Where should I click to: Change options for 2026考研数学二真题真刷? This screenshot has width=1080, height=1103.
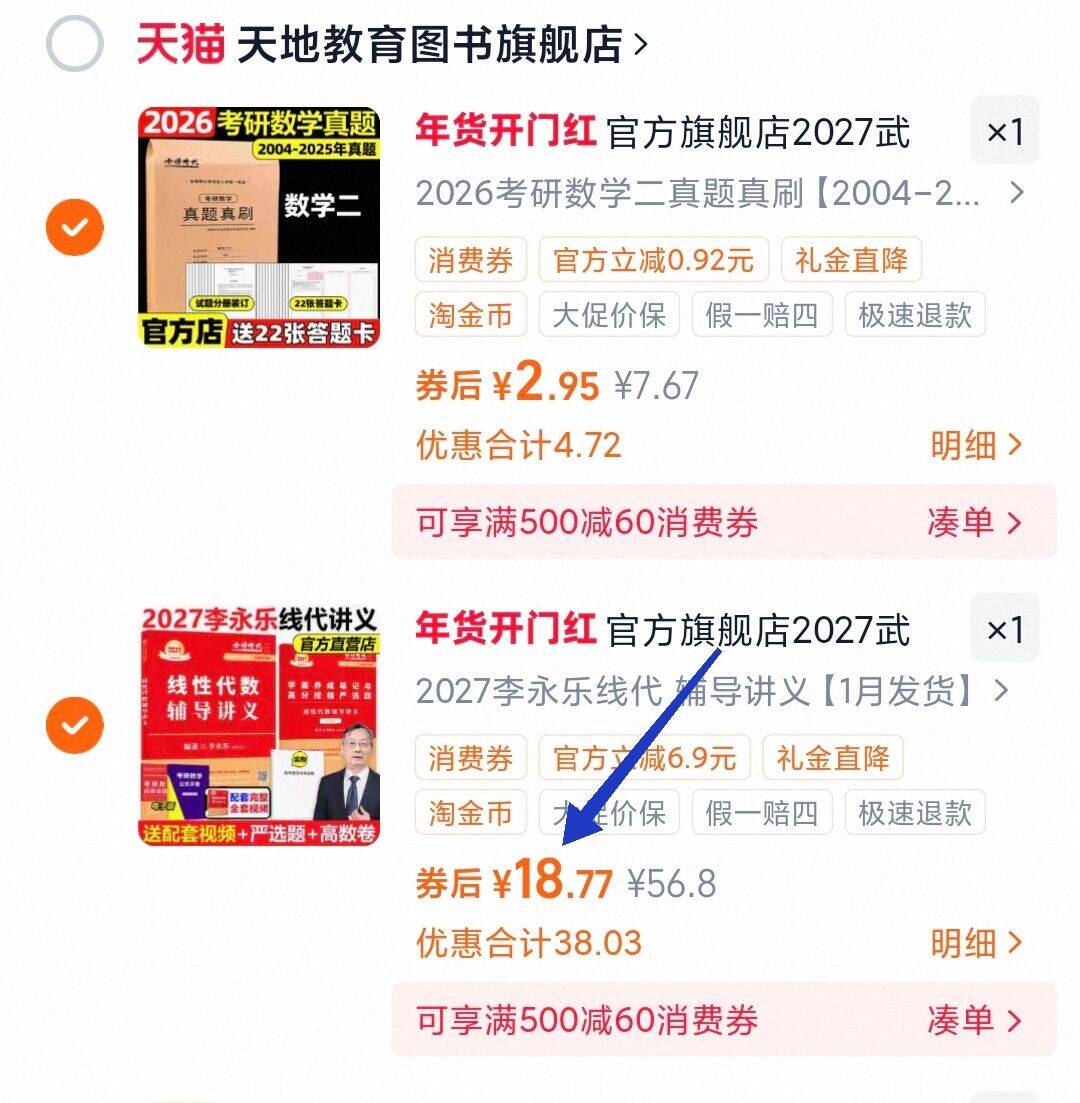click(719, 193)
